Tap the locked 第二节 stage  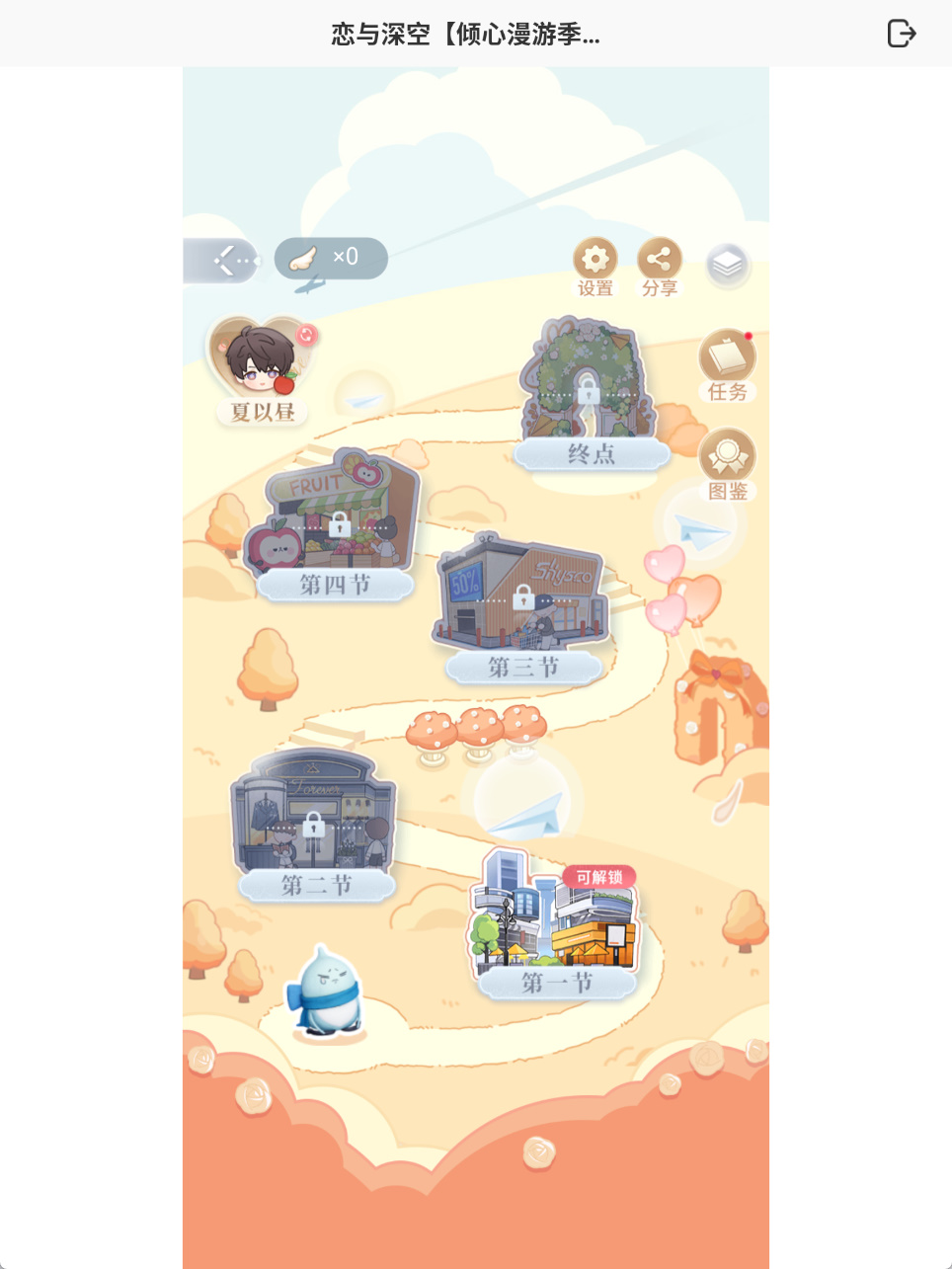[x=313, y=822]
